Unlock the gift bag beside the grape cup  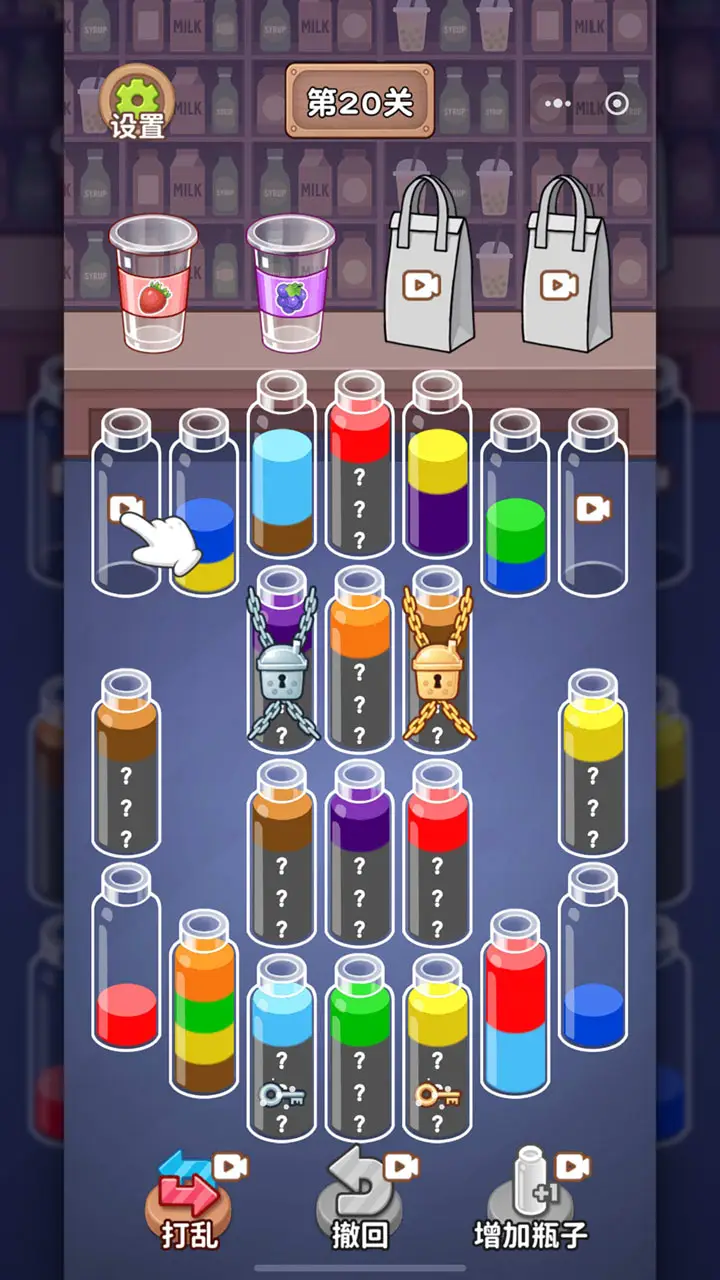pyautogui.click(x=428, y=270)
